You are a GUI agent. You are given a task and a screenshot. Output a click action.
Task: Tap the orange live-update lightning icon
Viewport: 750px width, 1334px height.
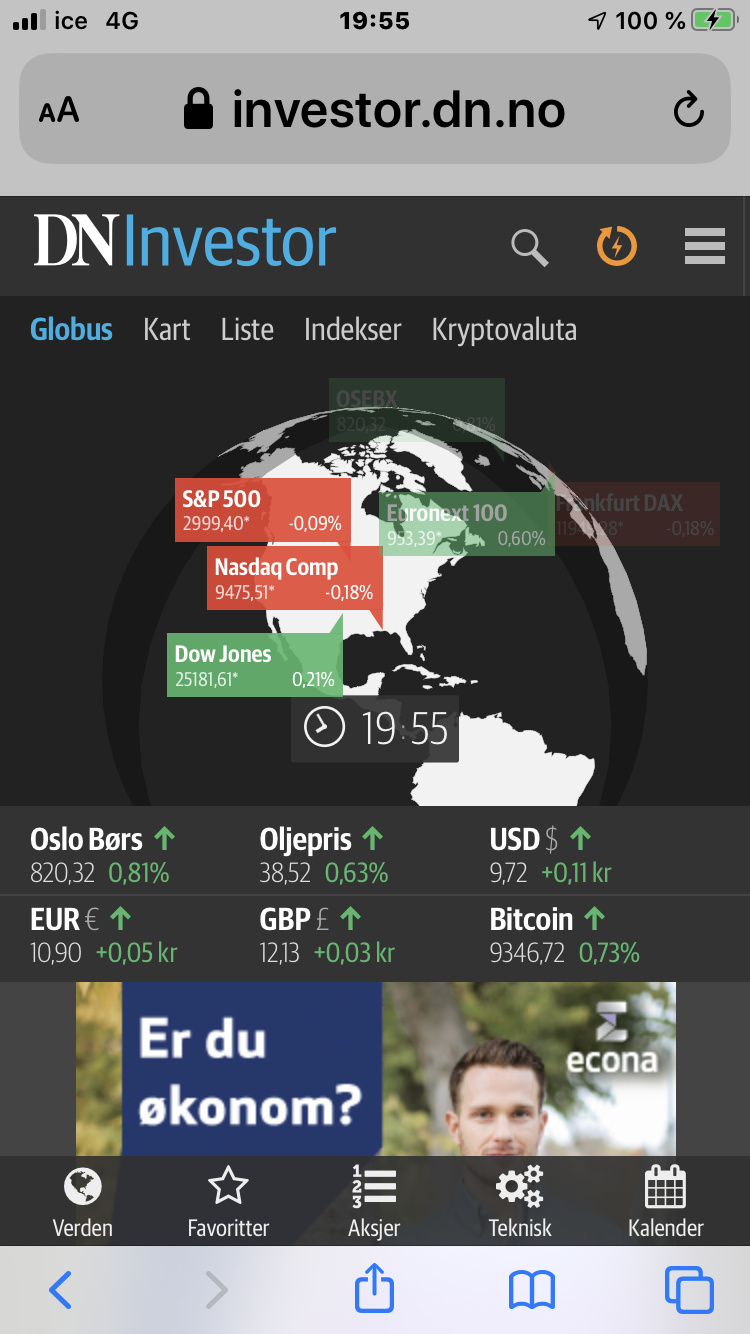click(617, 245)
